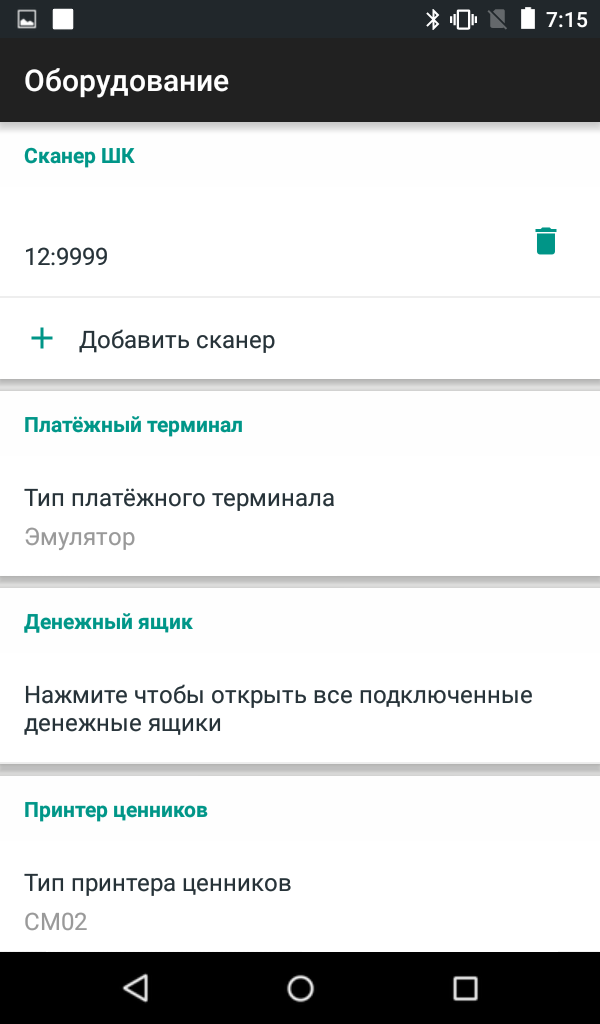Tap Добавить сканер to add a scanner

[x=300, y=339]
